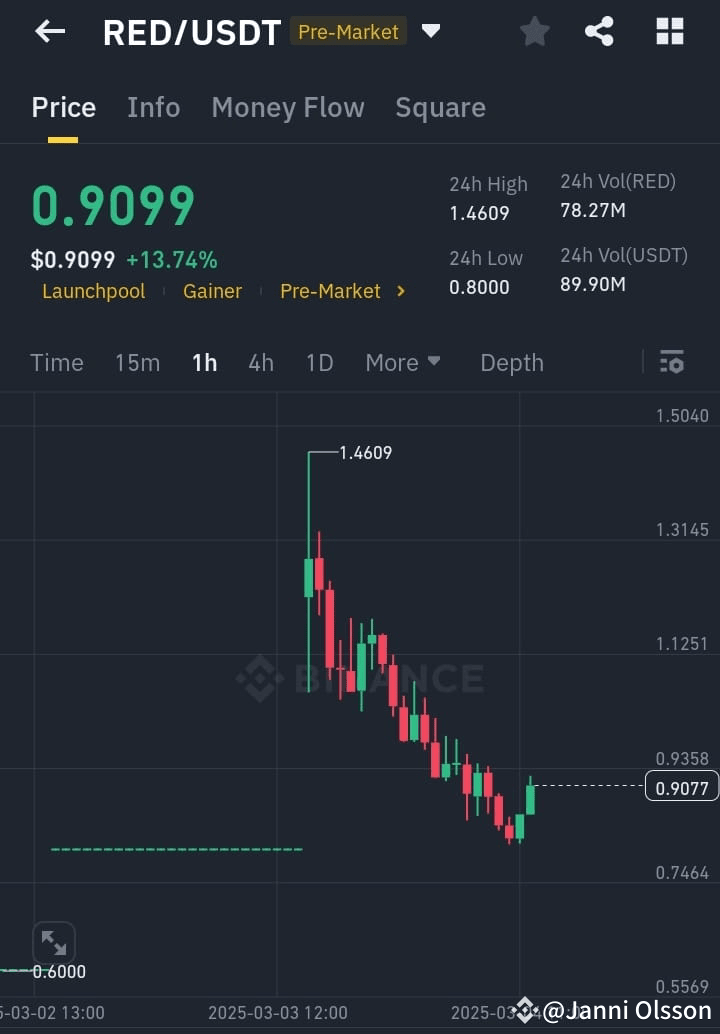Viewport: 720px width, 1034px height.
Task: Select the Square tab
Action: coord(440,107)
